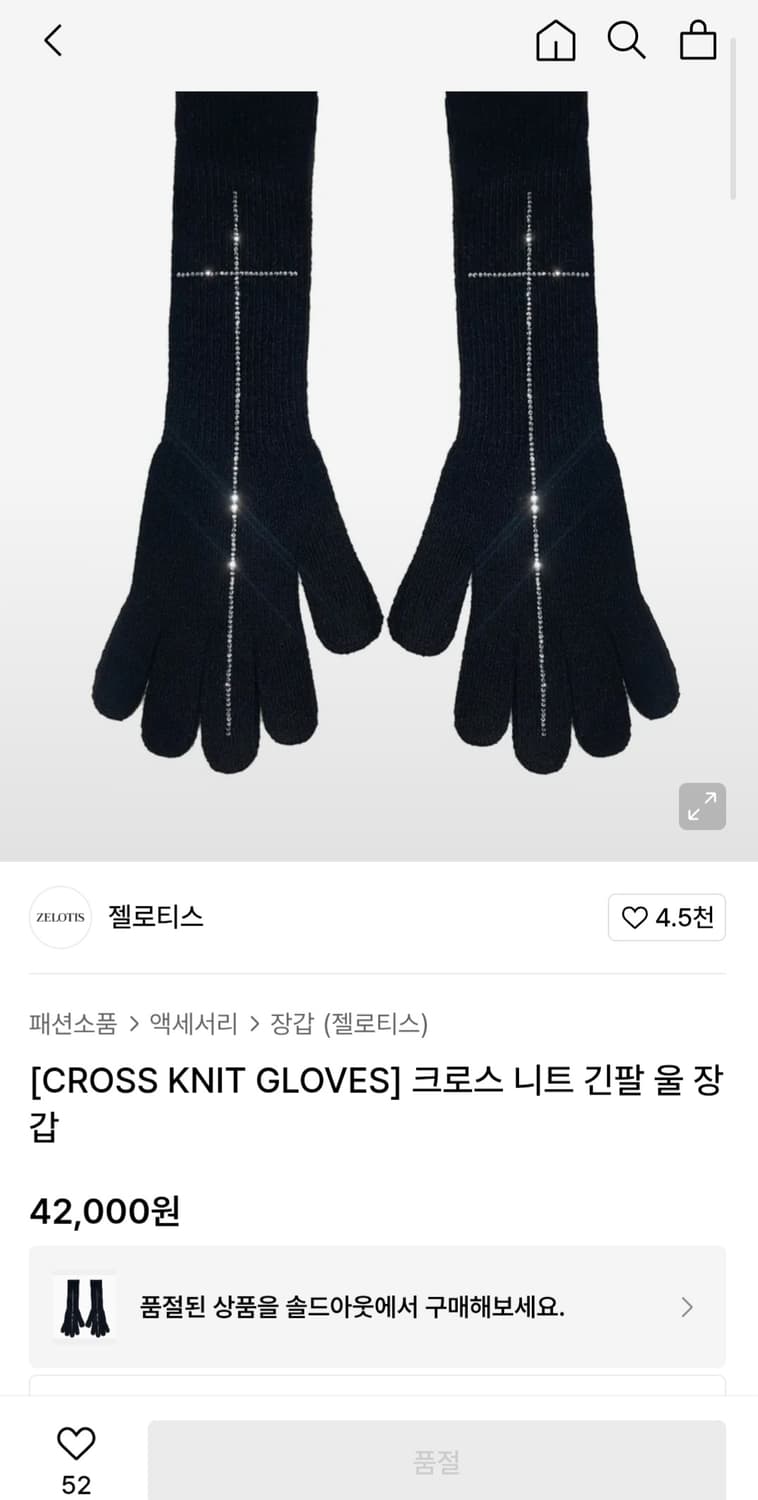Tap the back arrow to go back
The height and width of the screenshot is (1500, 758).
[52, 41]
